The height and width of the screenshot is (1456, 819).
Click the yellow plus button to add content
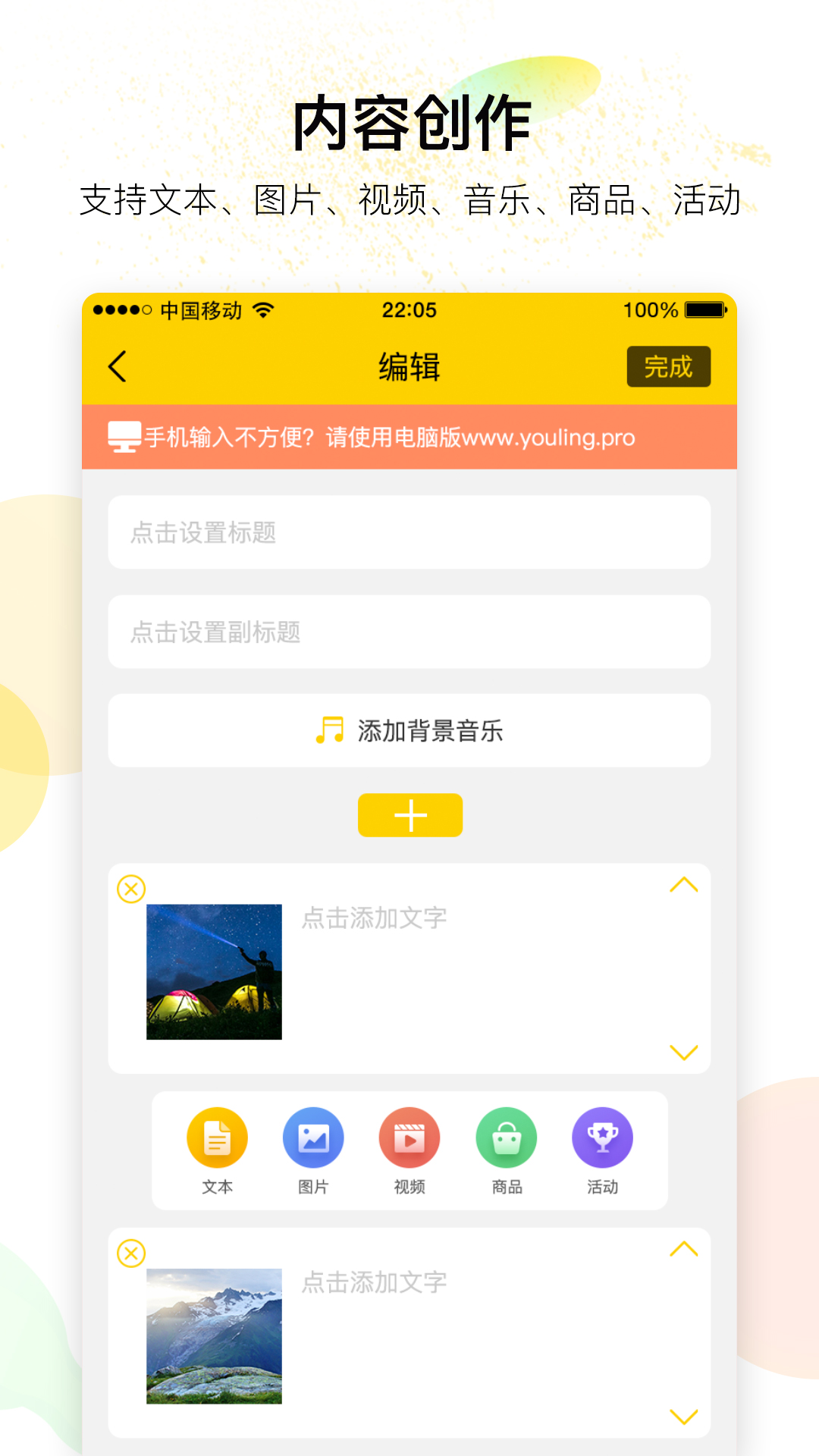pyautogui.click(x=409, y=814)
